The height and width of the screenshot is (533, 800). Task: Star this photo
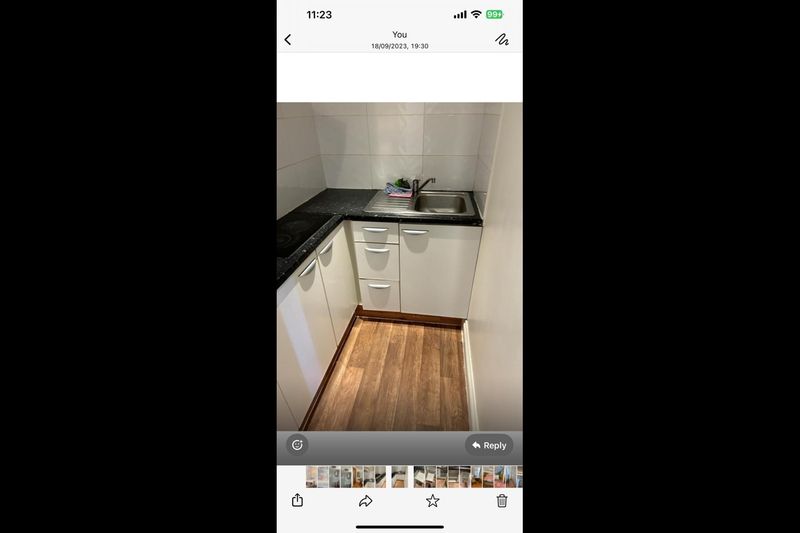432,500
